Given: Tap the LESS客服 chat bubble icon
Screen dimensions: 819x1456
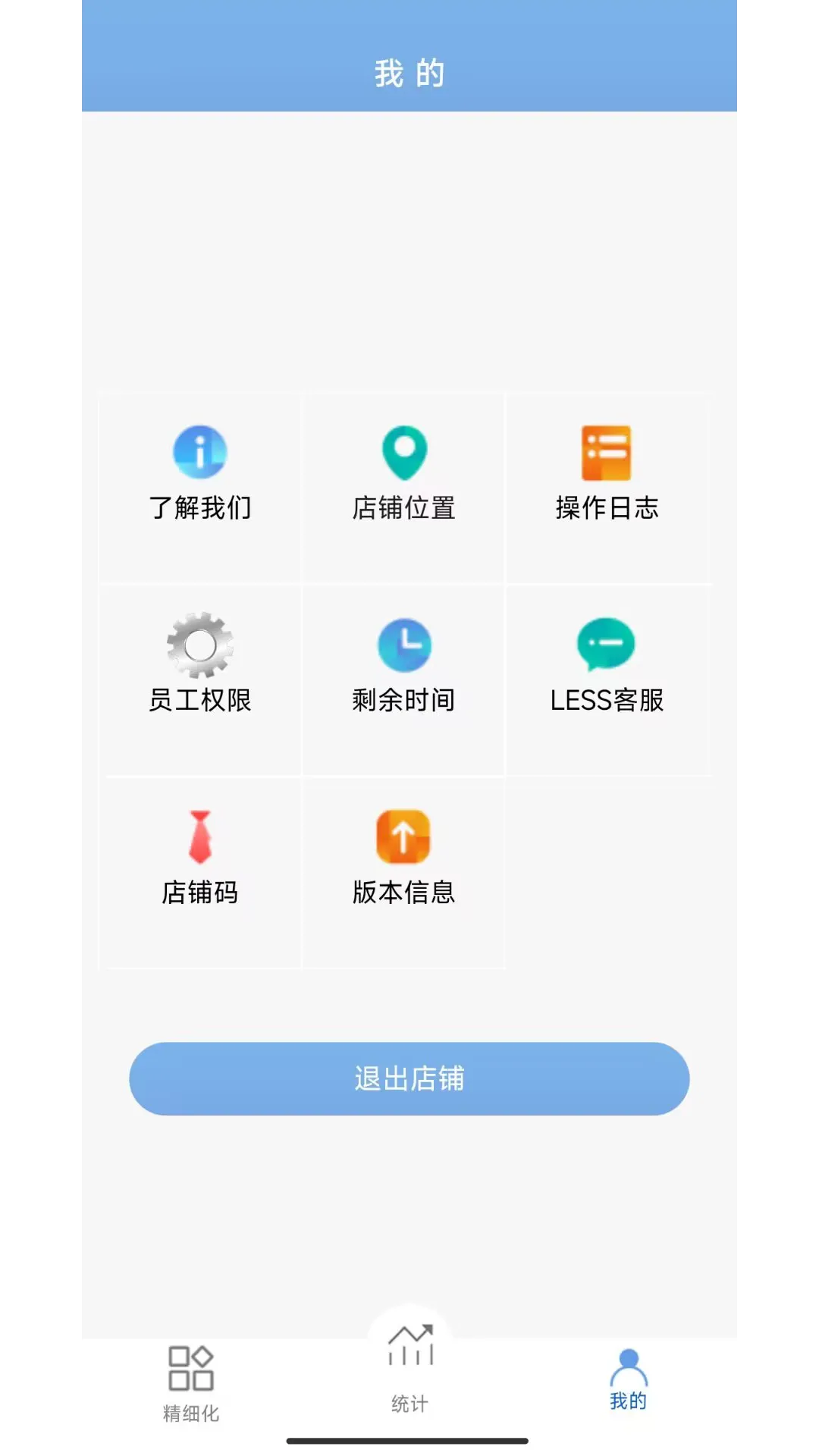Looking at the screenshot, I should pyautogui.click(x=607, y=643).
